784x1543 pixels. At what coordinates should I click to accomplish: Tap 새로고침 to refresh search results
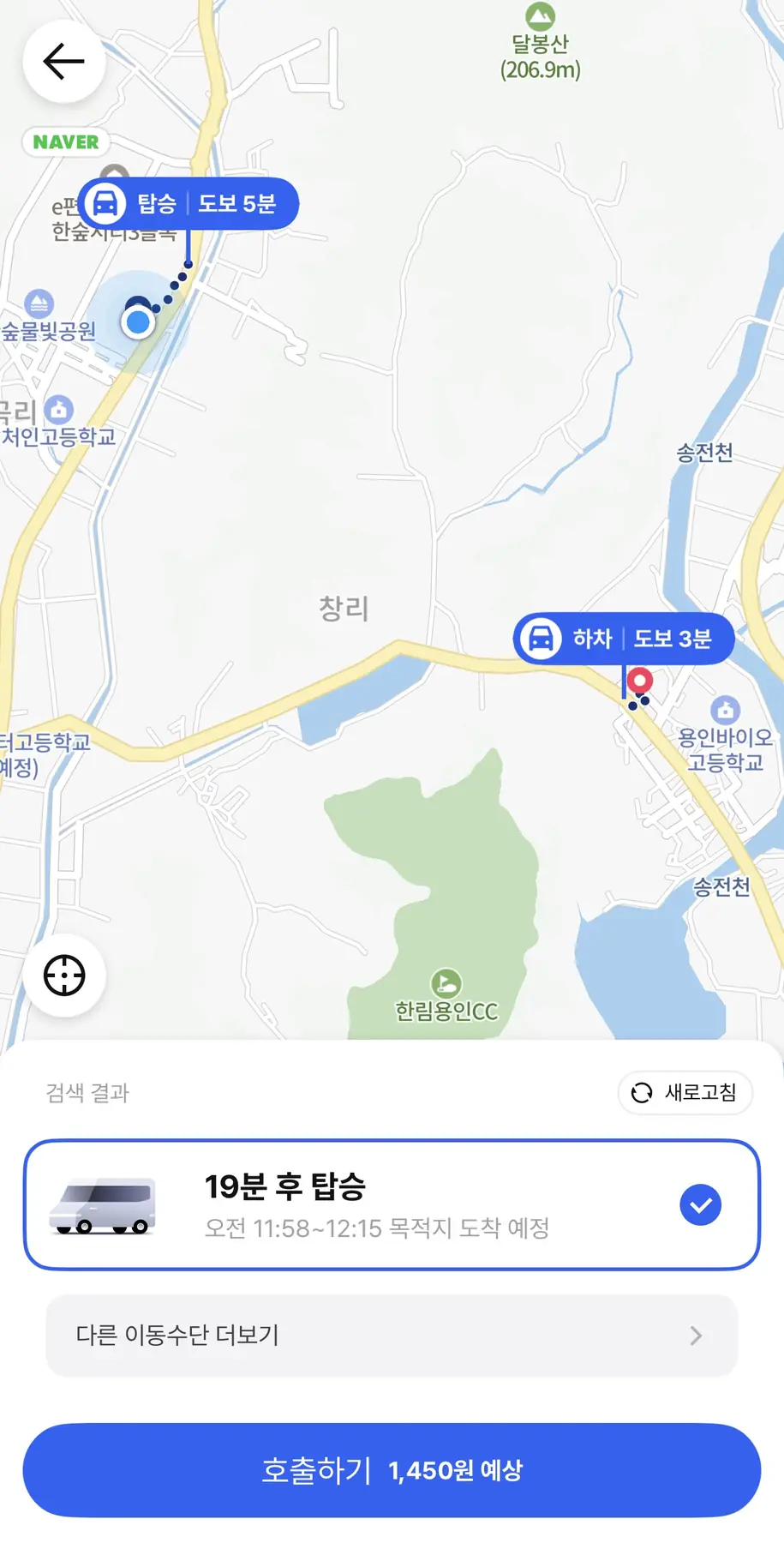coord(685,1092)
